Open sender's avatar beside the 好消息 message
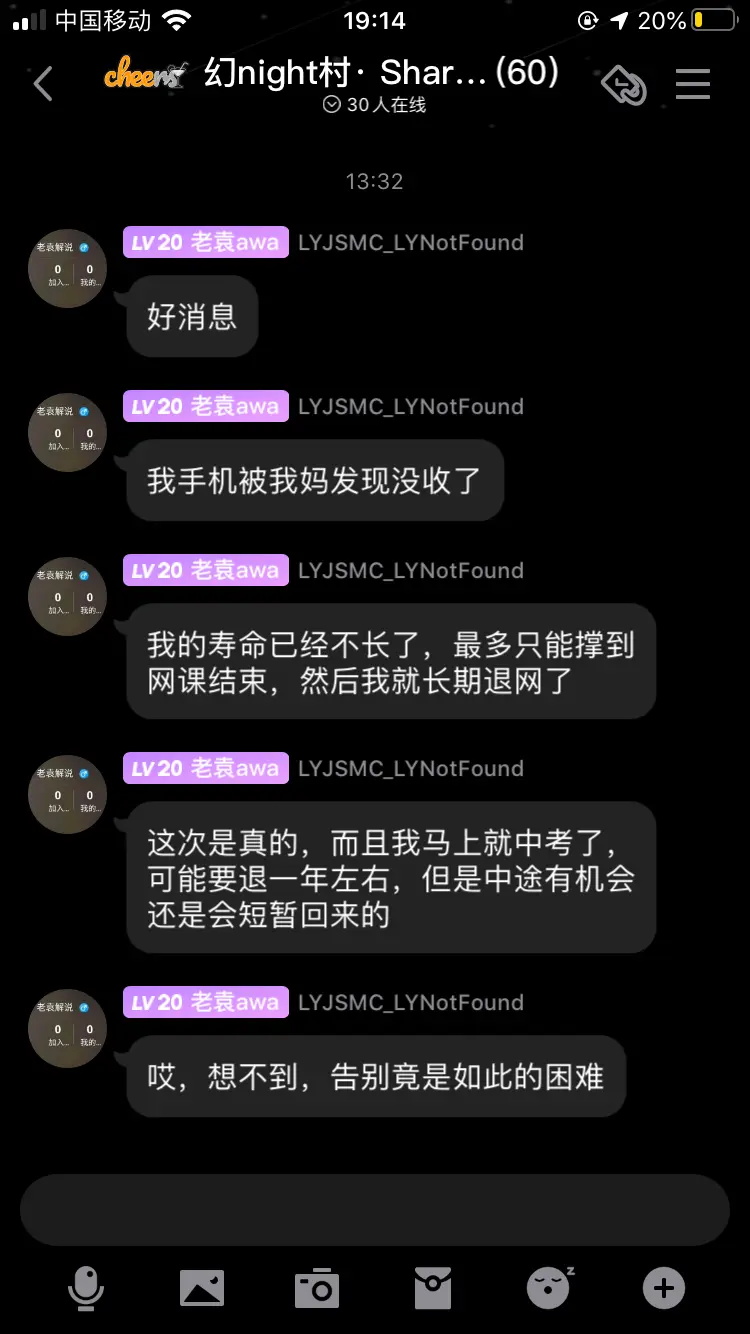 coord(67,268)
